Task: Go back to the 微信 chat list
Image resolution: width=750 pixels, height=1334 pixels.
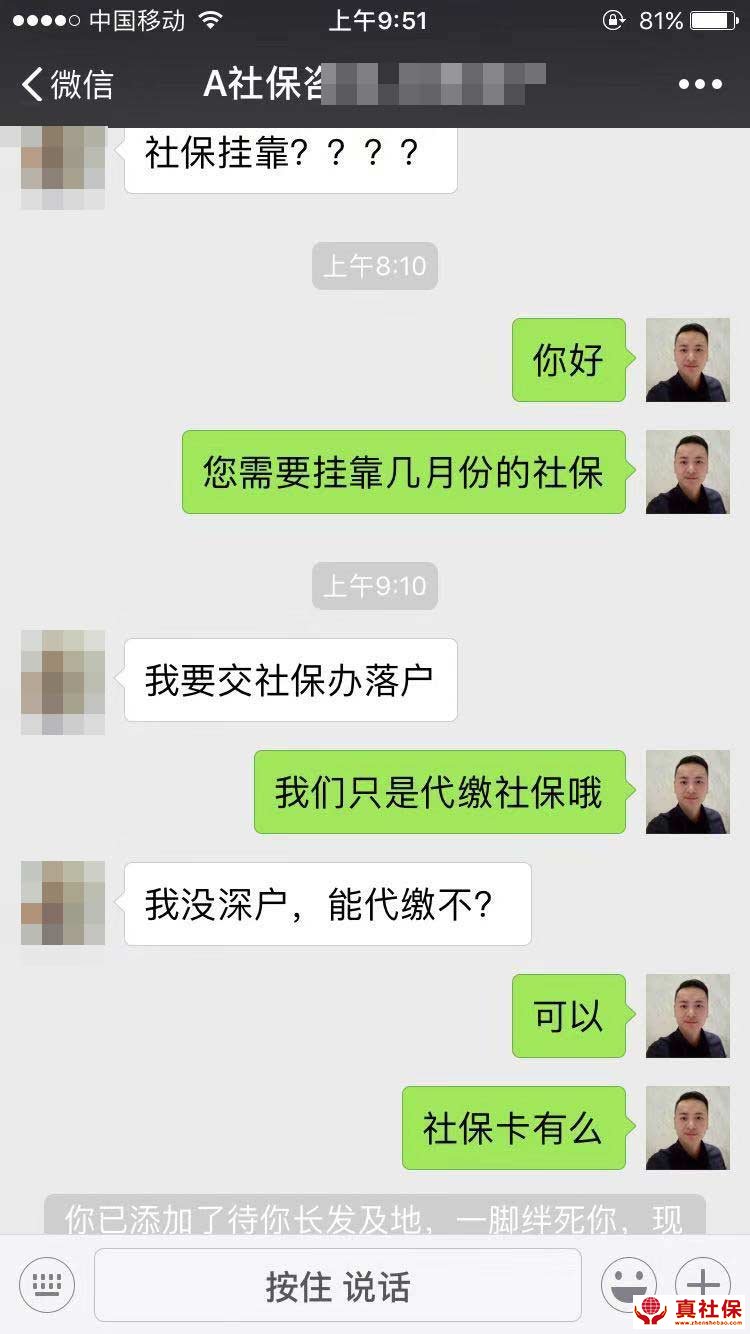Action: pyautogui.click(x=66, y=84)
